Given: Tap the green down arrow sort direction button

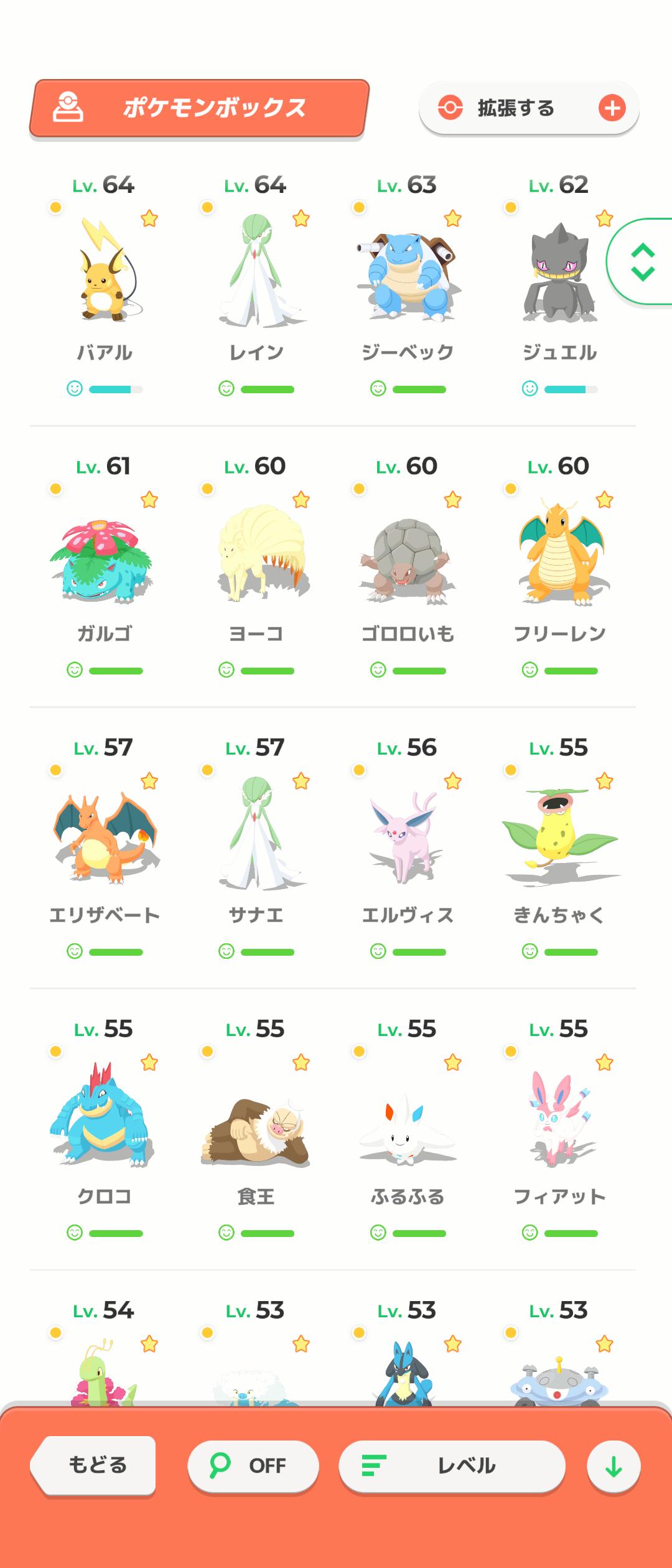Looking at the screenshot, I should tap(614, 1467).
